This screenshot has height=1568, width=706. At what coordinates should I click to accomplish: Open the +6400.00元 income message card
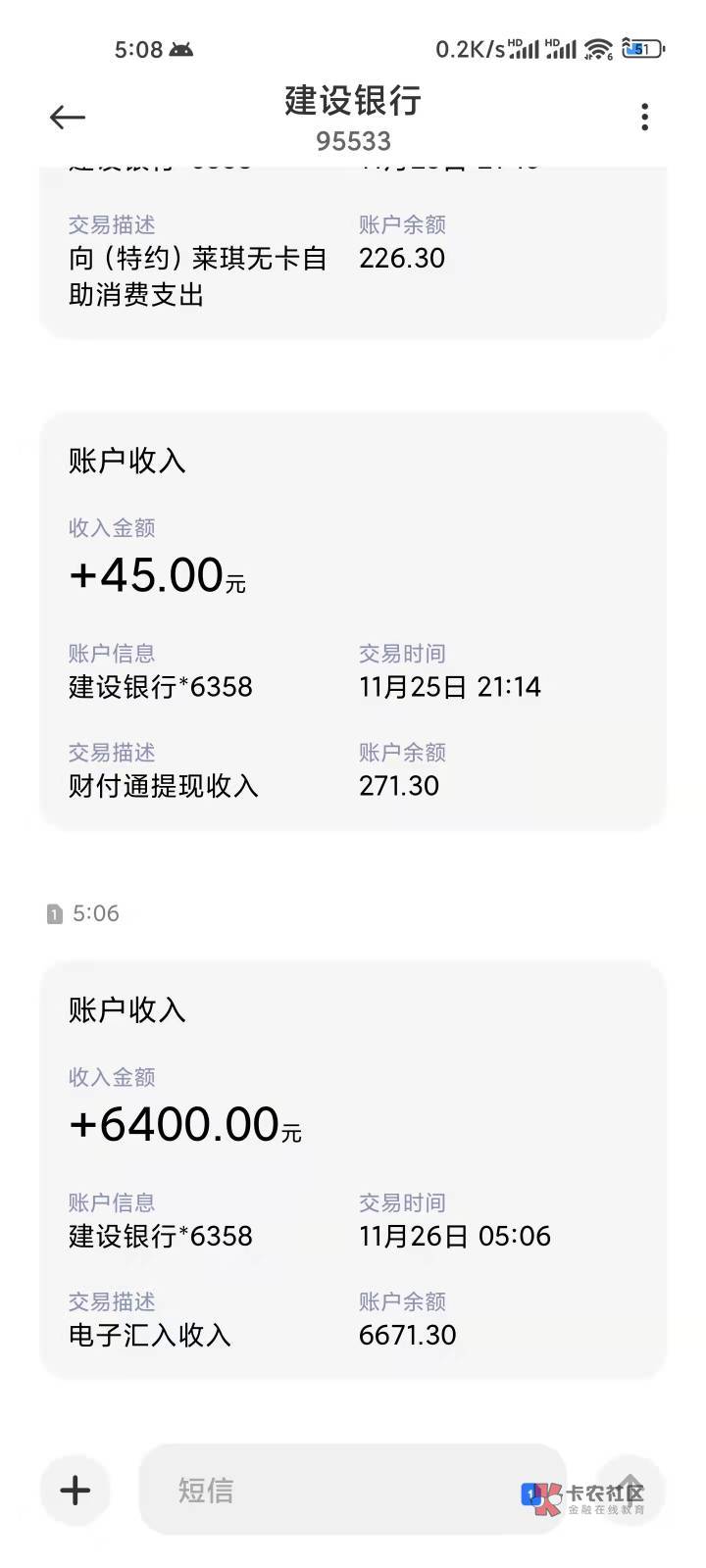(x=353, y=1171)
